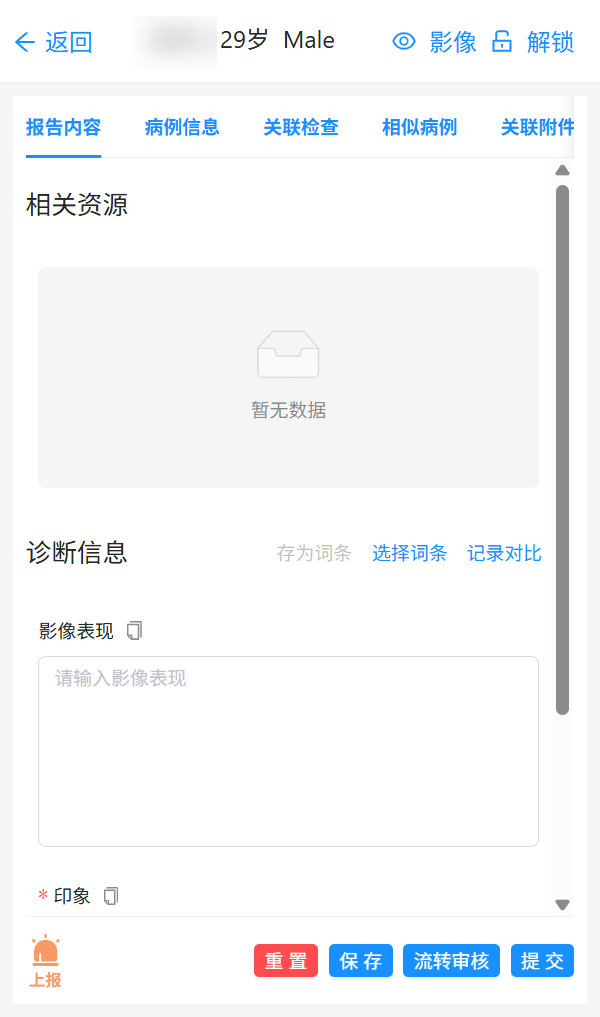Save the report with 保存
Image resolution: width=600 pixels, height=1017 pixels.
pyautogui.click(x=360, y=961)
